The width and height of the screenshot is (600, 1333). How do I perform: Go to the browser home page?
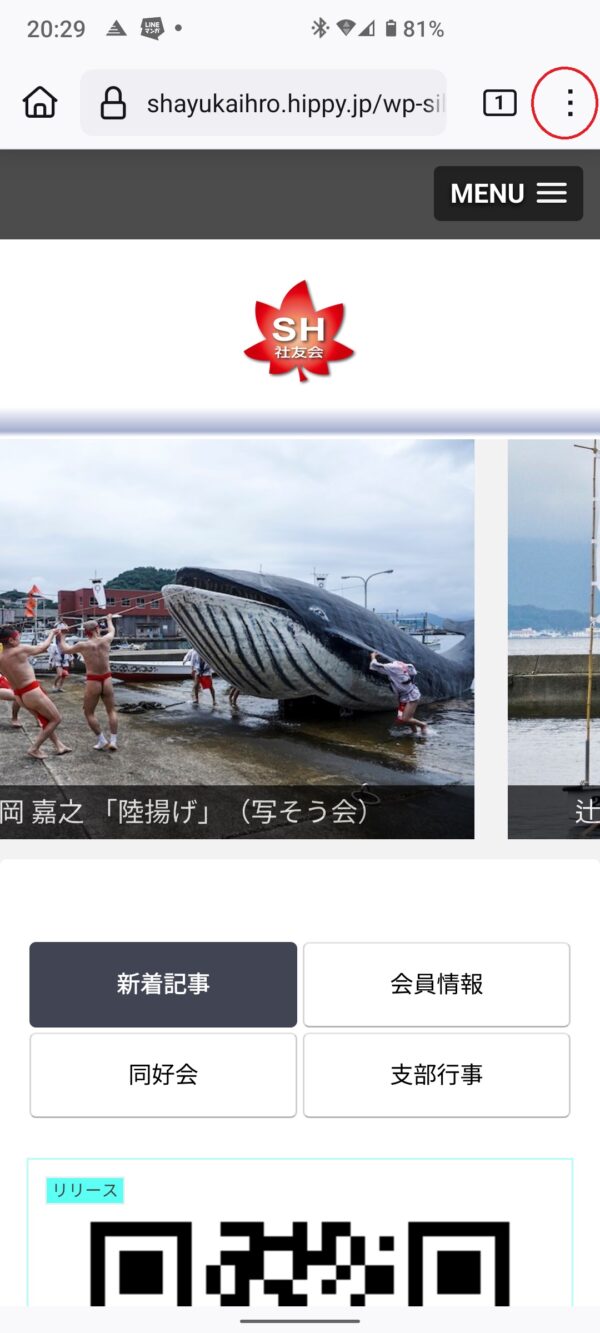click(x=40, y=102)
